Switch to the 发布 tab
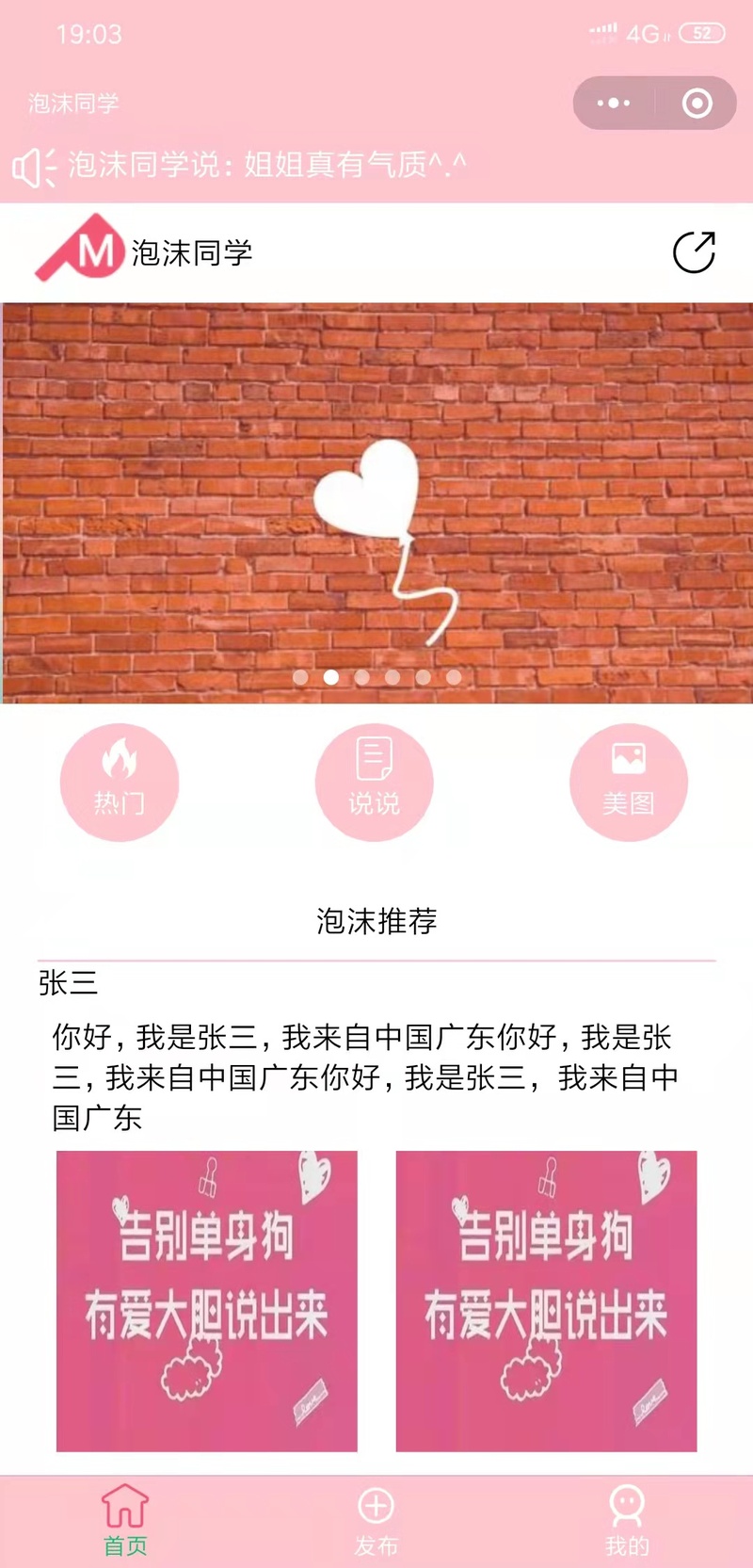 click(376, 1518)
